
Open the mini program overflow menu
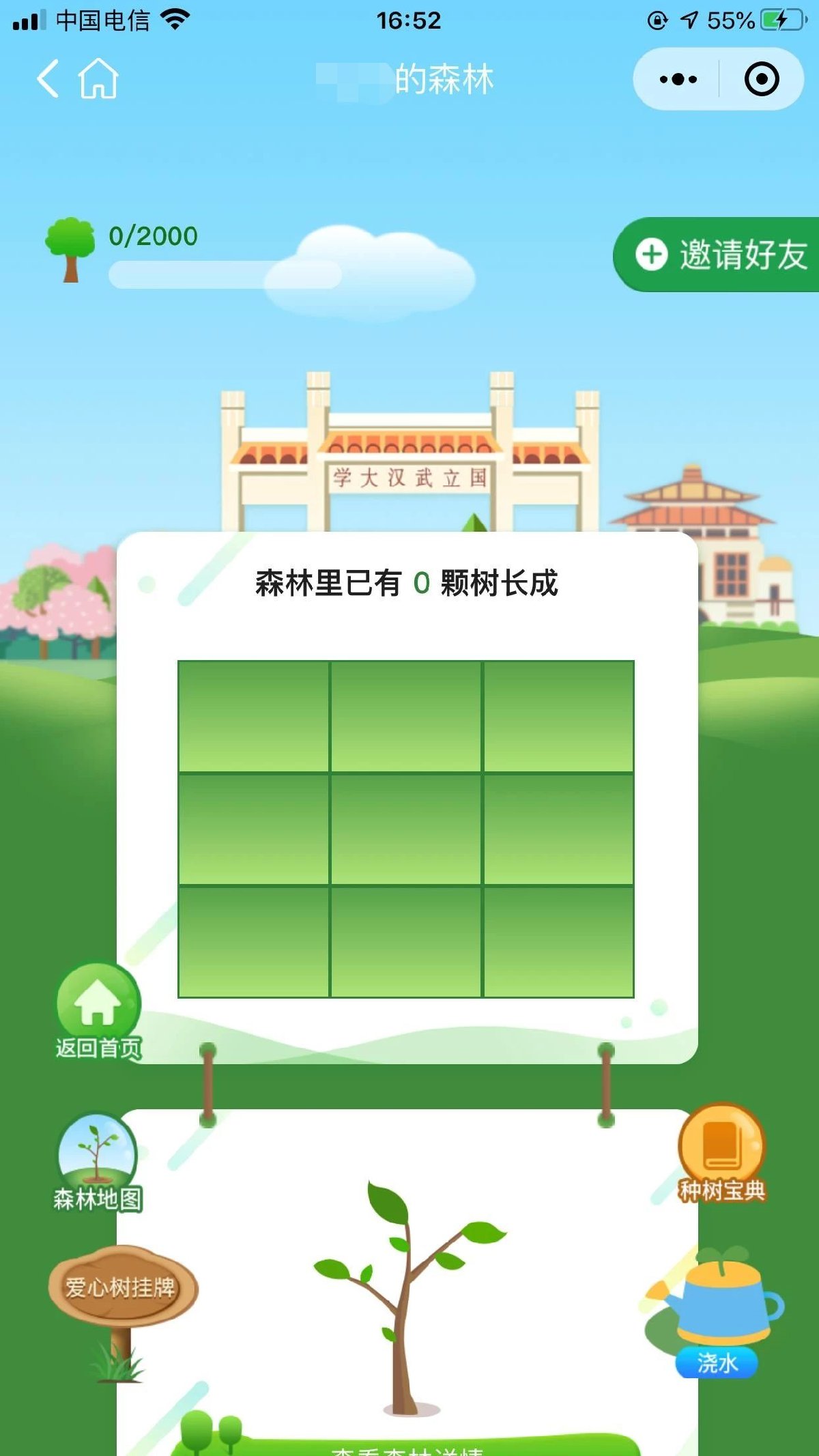point(678,79)
